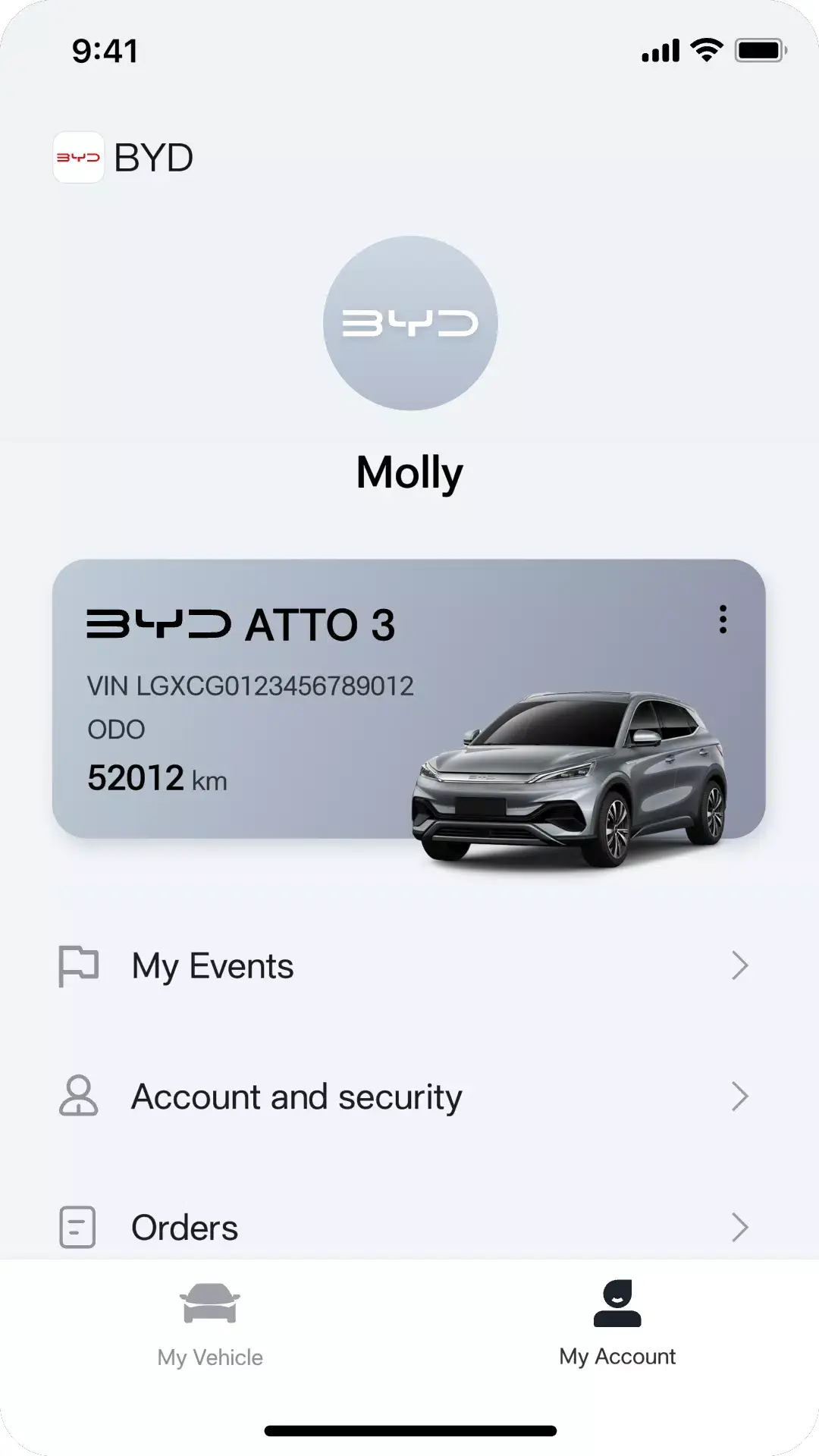Expand the Orders row chevron
Viewport: 819px width, 1456px height.
point(741,1226)
